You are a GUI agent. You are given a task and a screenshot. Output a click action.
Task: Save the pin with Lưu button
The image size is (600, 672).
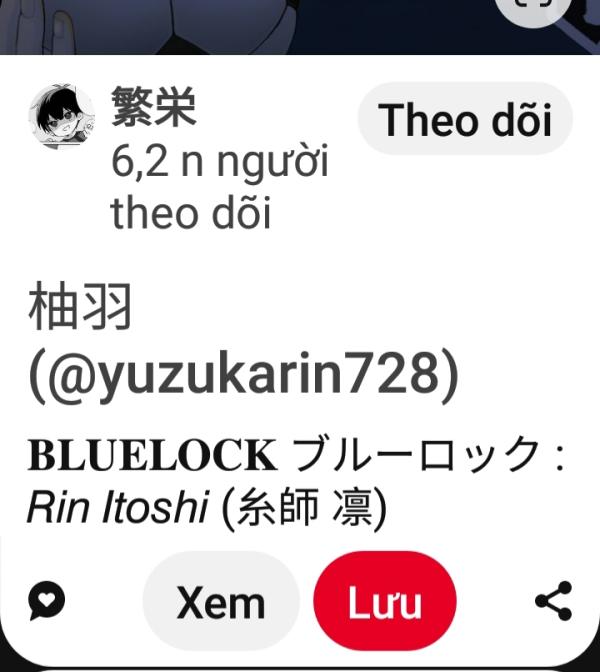point(385,602)
